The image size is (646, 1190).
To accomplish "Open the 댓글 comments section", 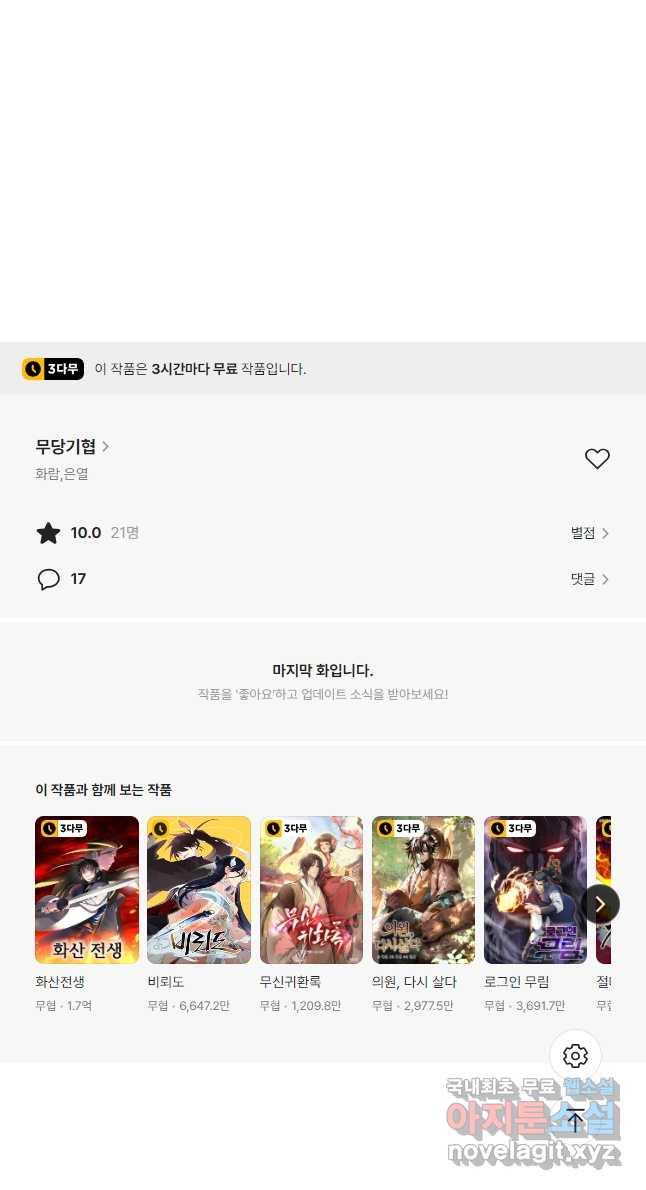I will pos(589,579).
